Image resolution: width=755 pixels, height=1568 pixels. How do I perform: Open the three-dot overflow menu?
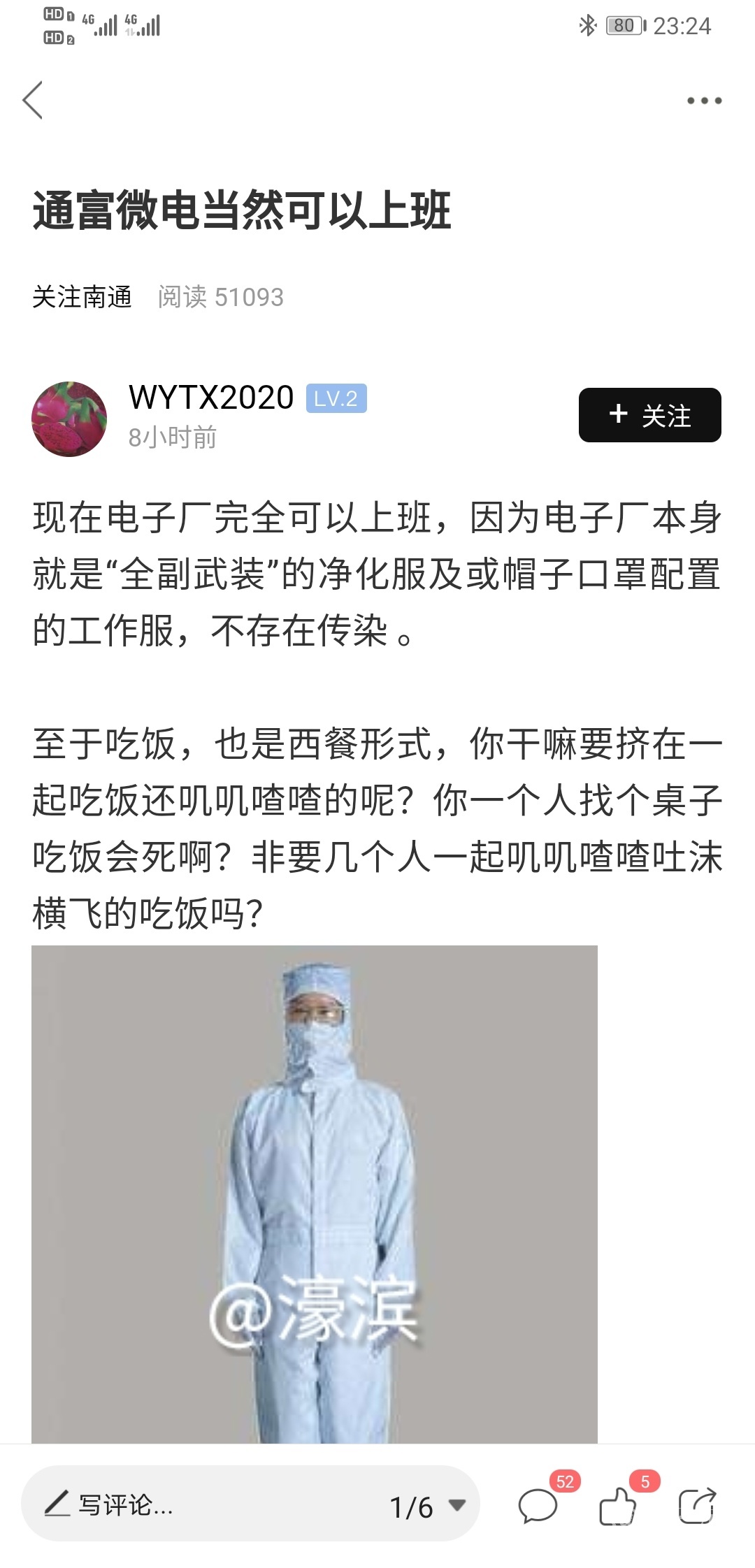coord(703,101)
